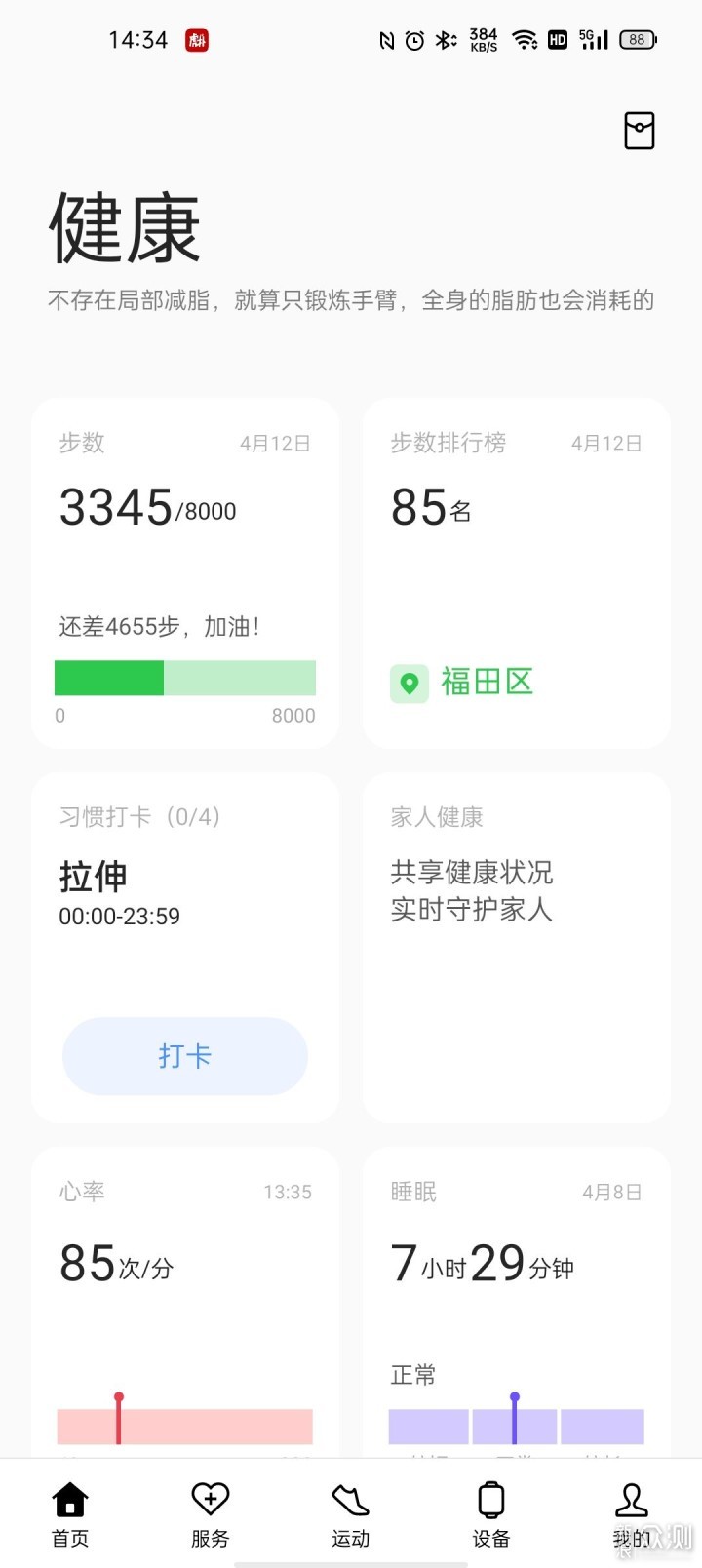
Task: Tap the 打卡 check-in button
Action: [x=185, y=1056]
